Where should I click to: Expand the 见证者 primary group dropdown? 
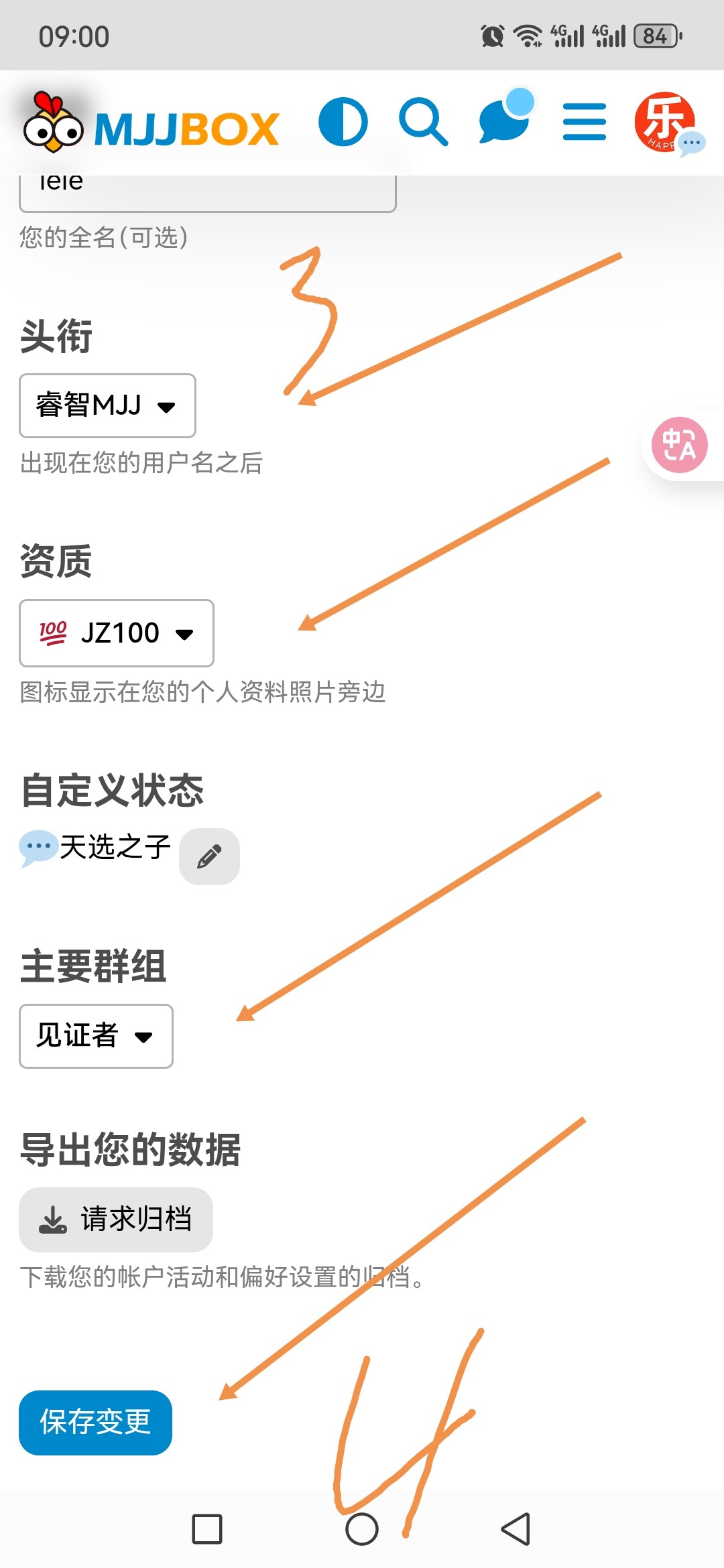click(x=96, y=1036)
